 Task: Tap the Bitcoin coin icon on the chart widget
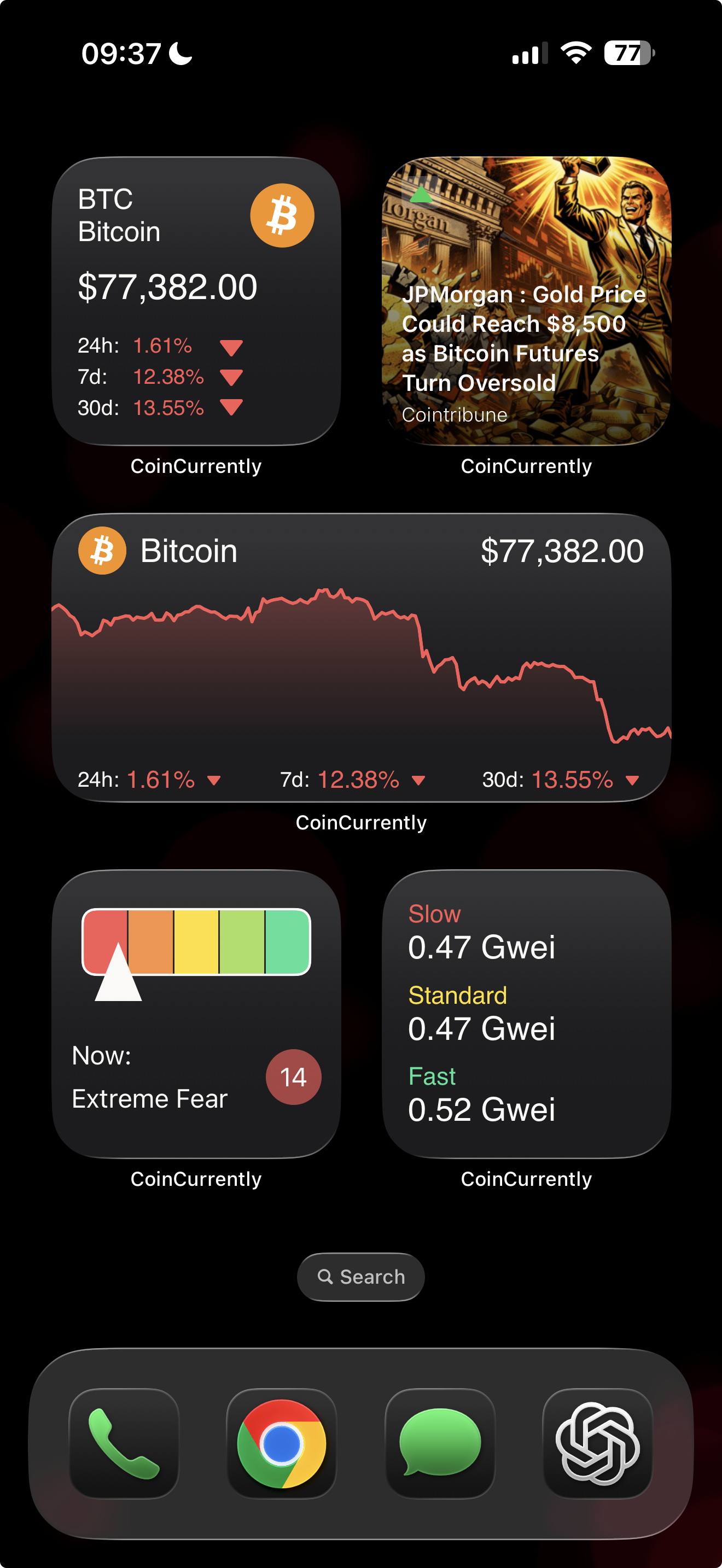[102, 551]
